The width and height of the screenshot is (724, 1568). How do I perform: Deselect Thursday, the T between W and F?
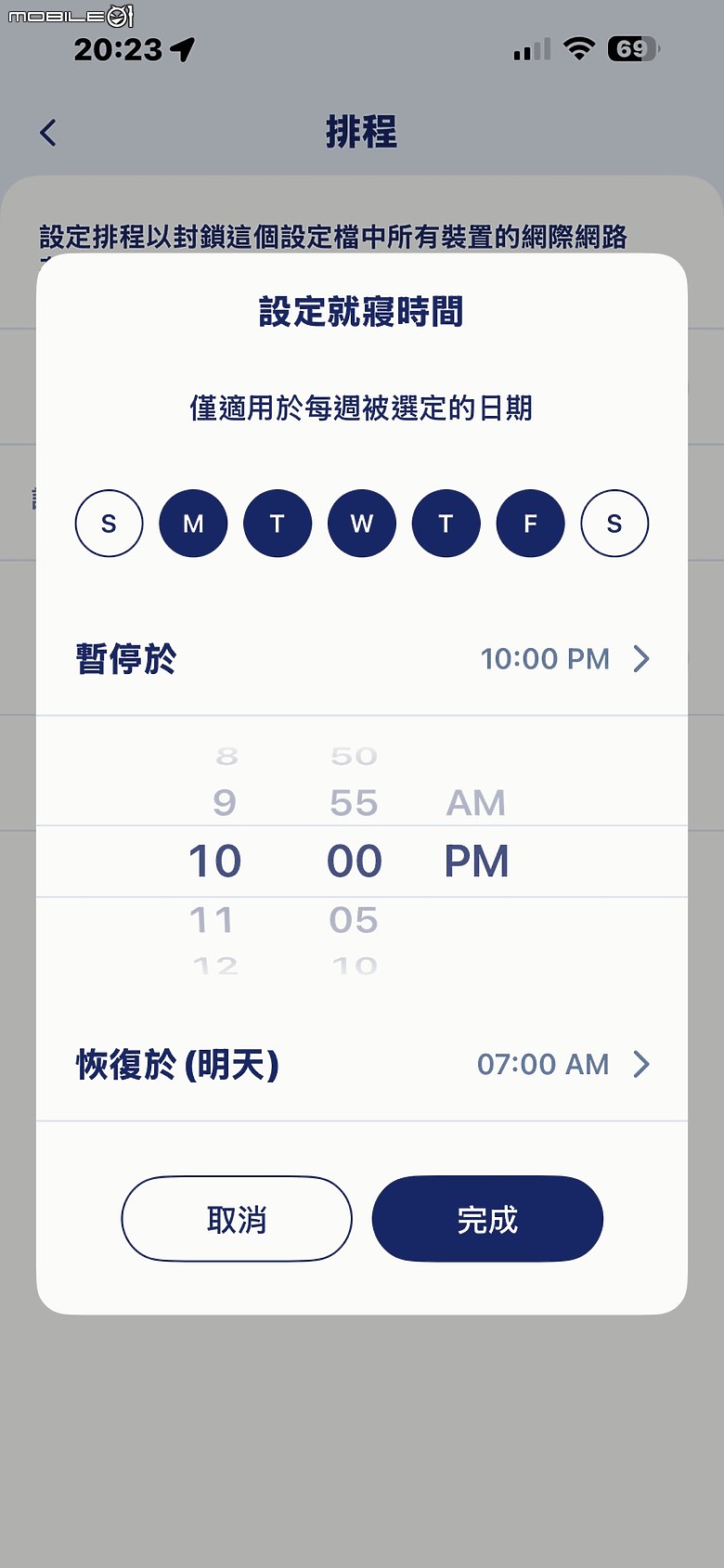coord(446,524)
